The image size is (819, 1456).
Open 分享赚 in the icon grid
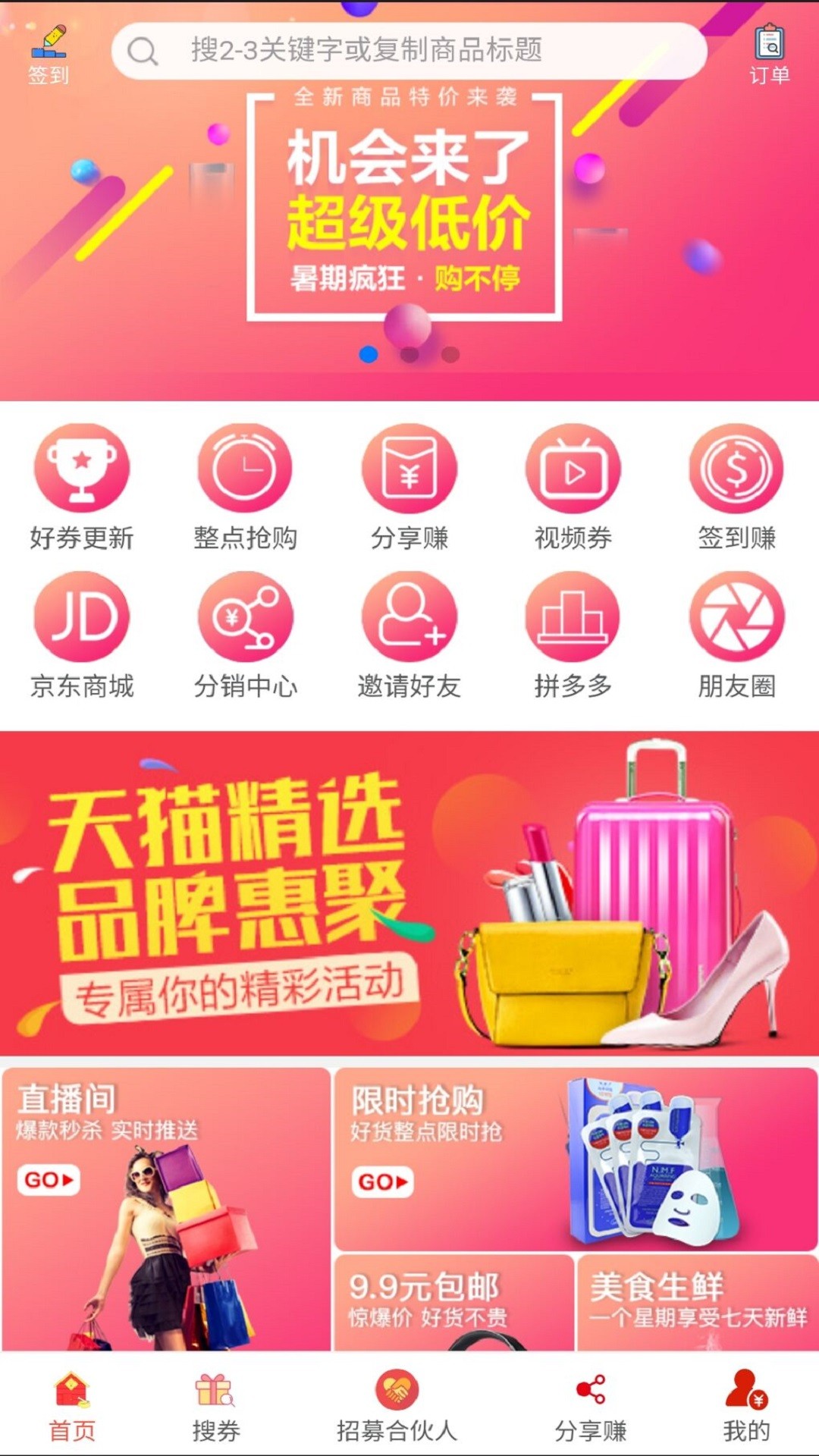tap(409, 487)
